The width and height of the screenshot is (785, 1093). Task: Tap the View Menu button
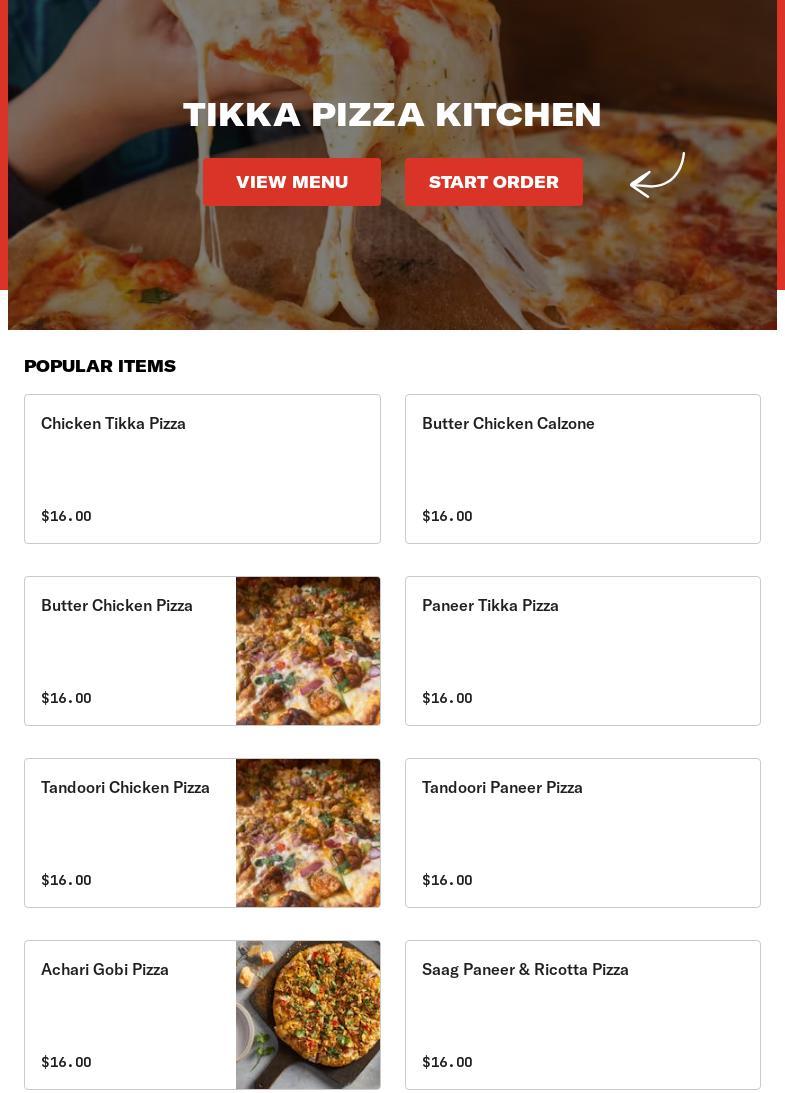(x=292, y=182)
